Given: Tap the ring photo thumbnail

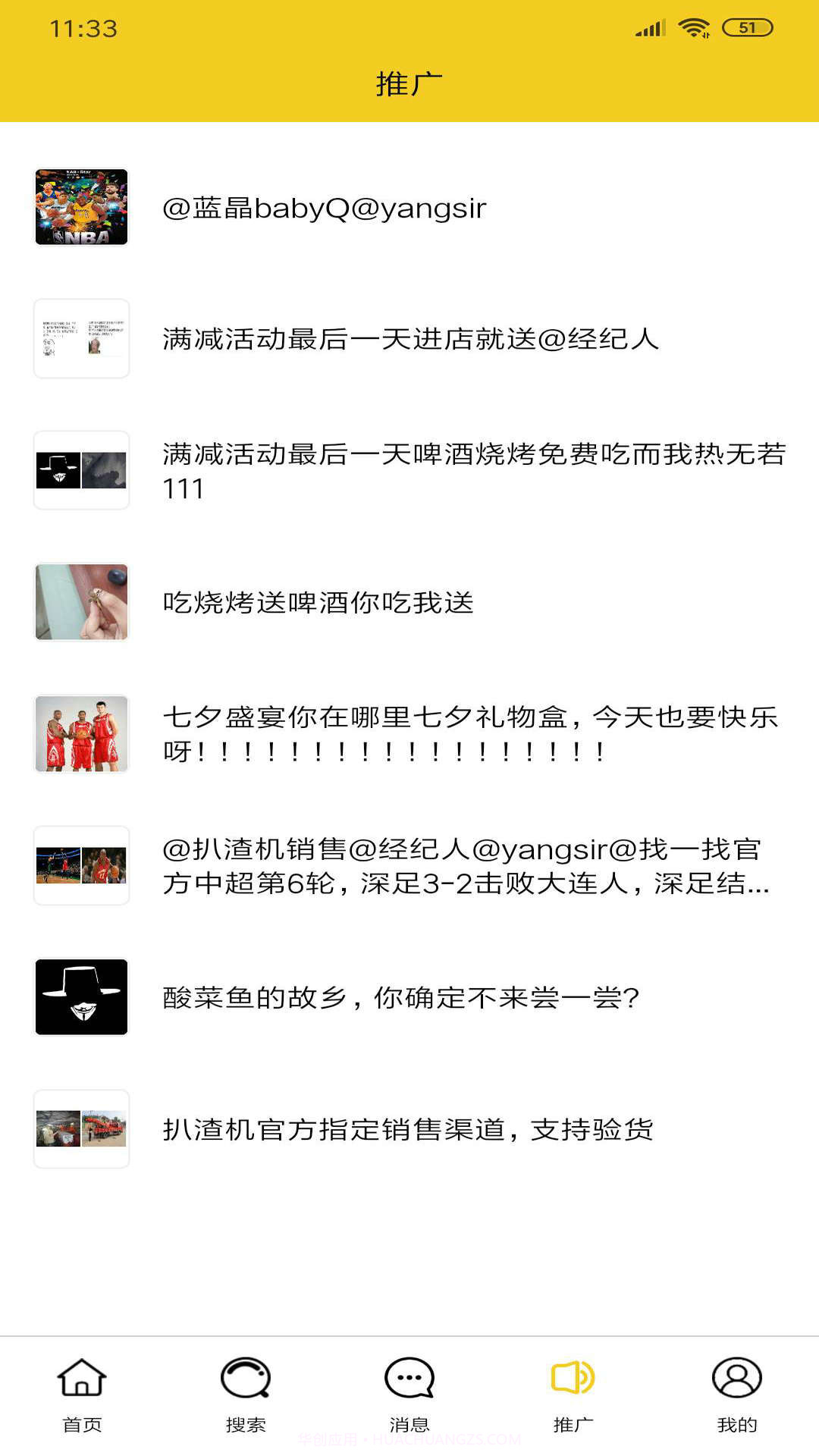Looking at the screenshot, I should point(81,601).
